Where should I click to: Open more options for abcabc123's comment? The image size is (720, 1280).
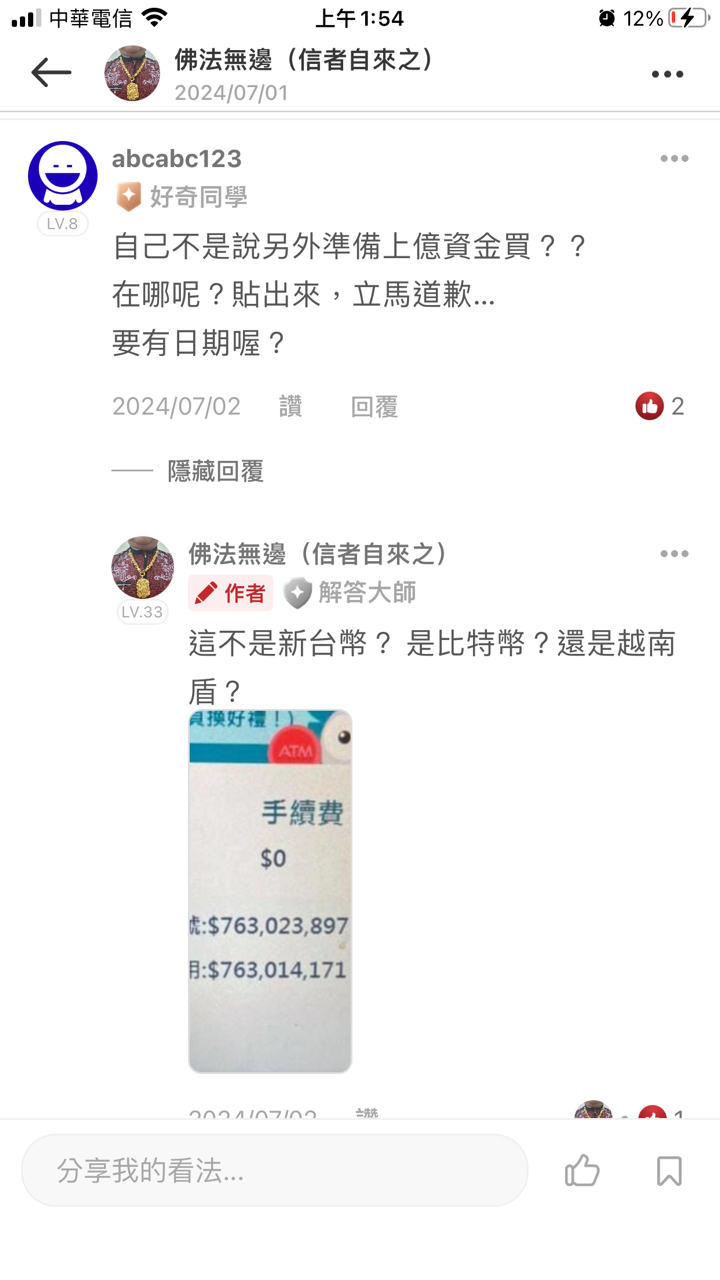(674, 159)
